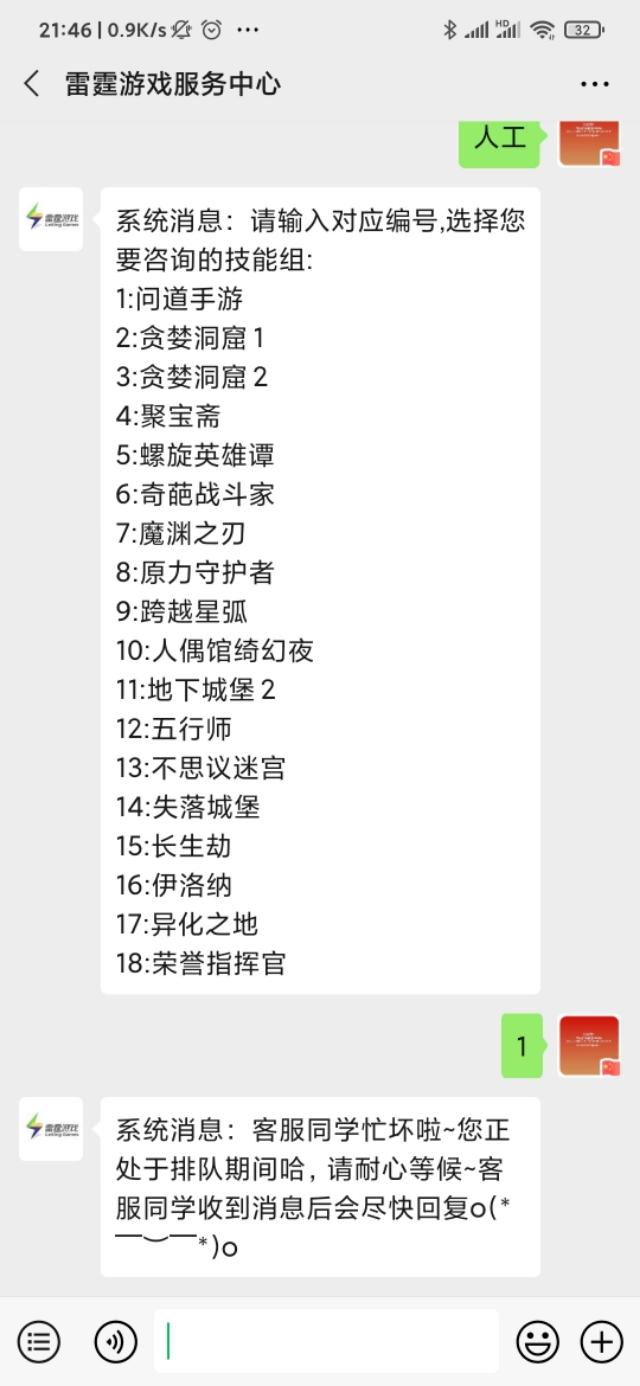
Task: Open my avatar next to message 1
Action: 589,1045
